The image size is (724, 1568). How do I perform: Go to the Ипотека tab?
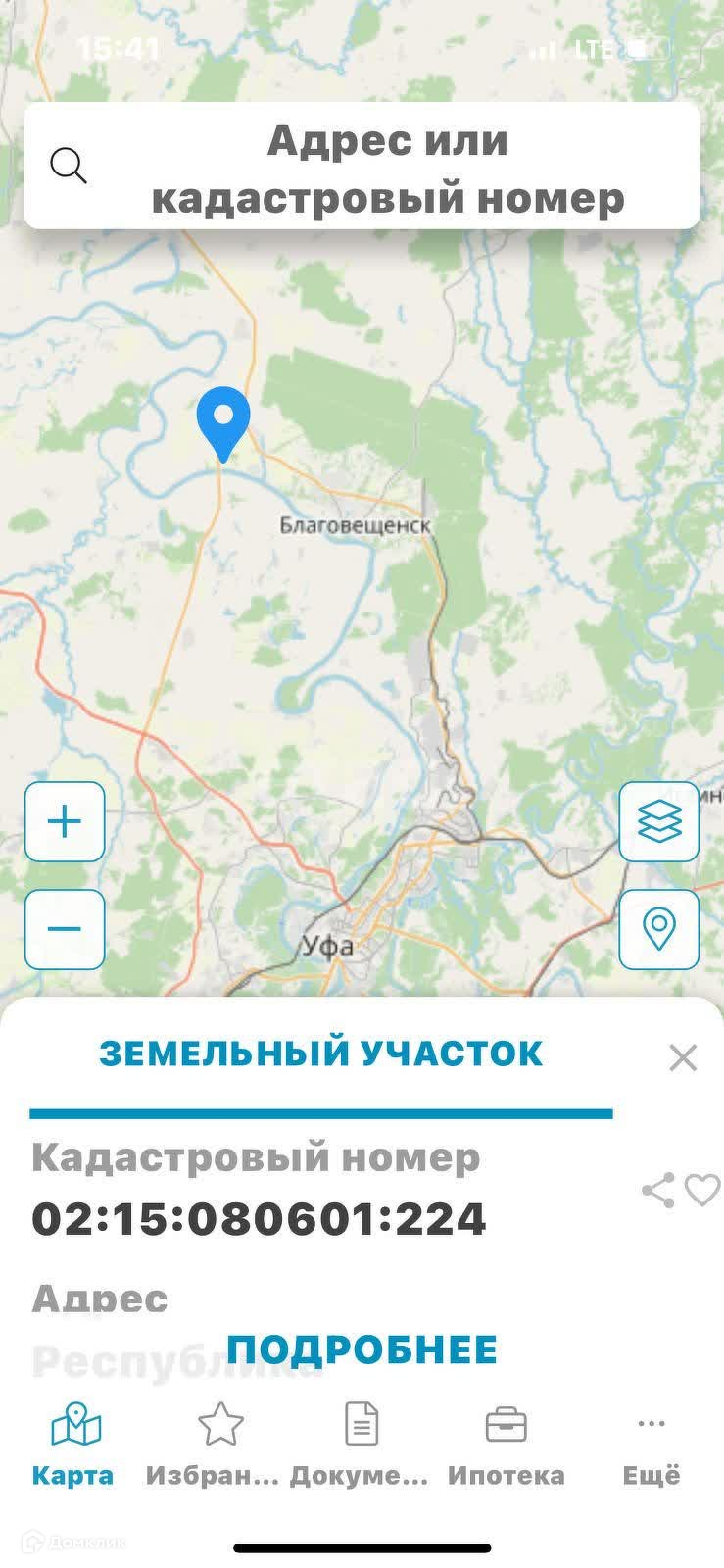[x=507, y=1445]
